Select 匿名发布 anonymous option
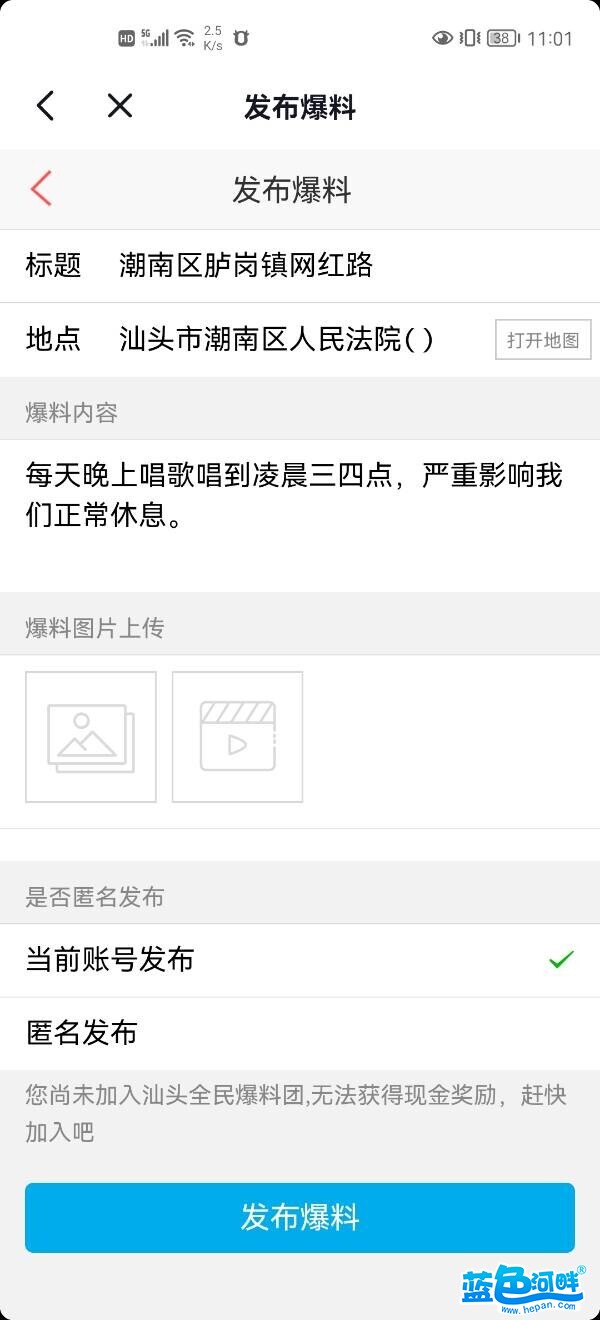This screenshot has height=1320, width=600. (300, 1033)
